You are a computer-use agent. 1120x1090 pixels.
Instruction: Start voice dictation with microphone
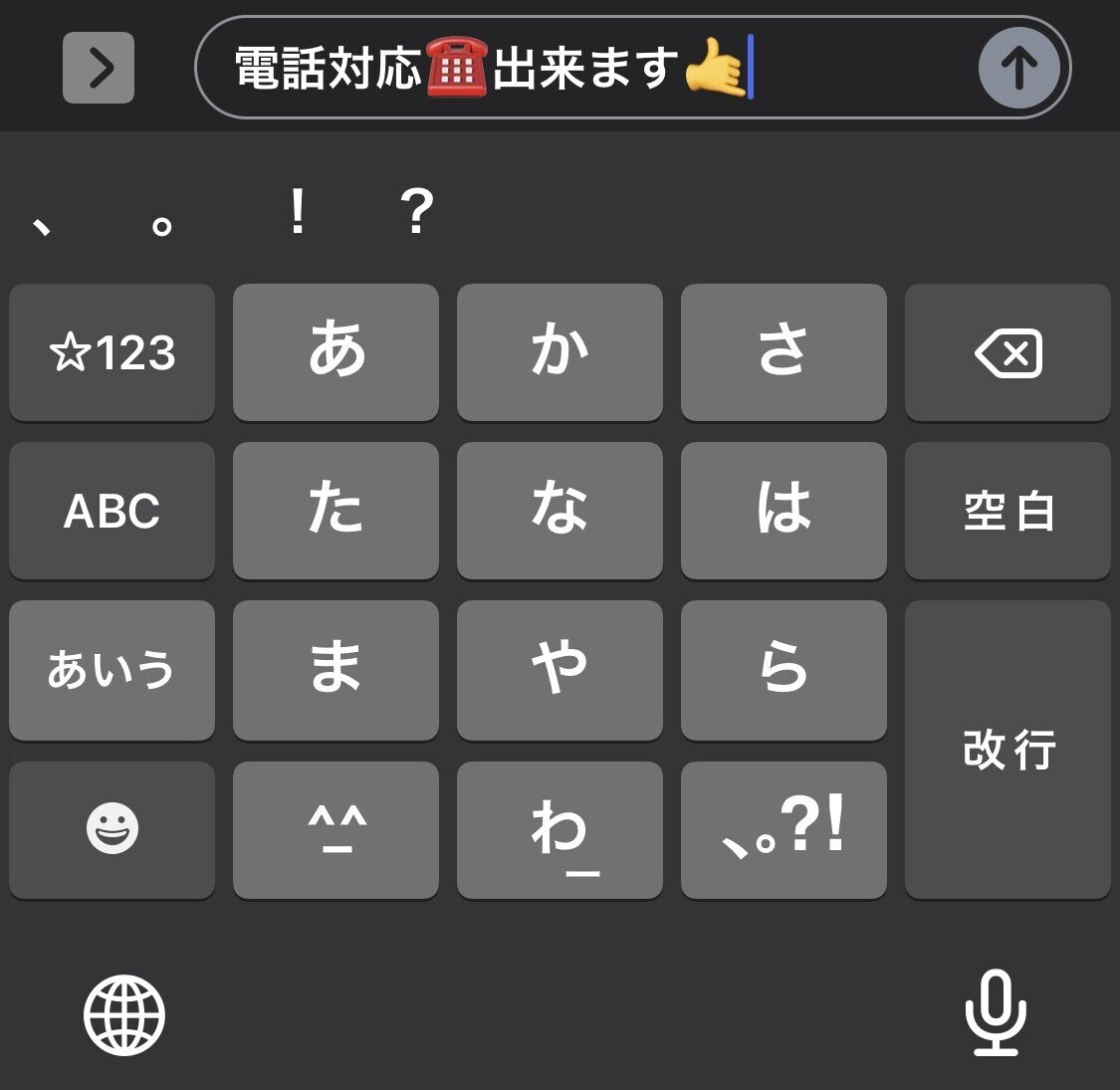[x=995, y=1012]
